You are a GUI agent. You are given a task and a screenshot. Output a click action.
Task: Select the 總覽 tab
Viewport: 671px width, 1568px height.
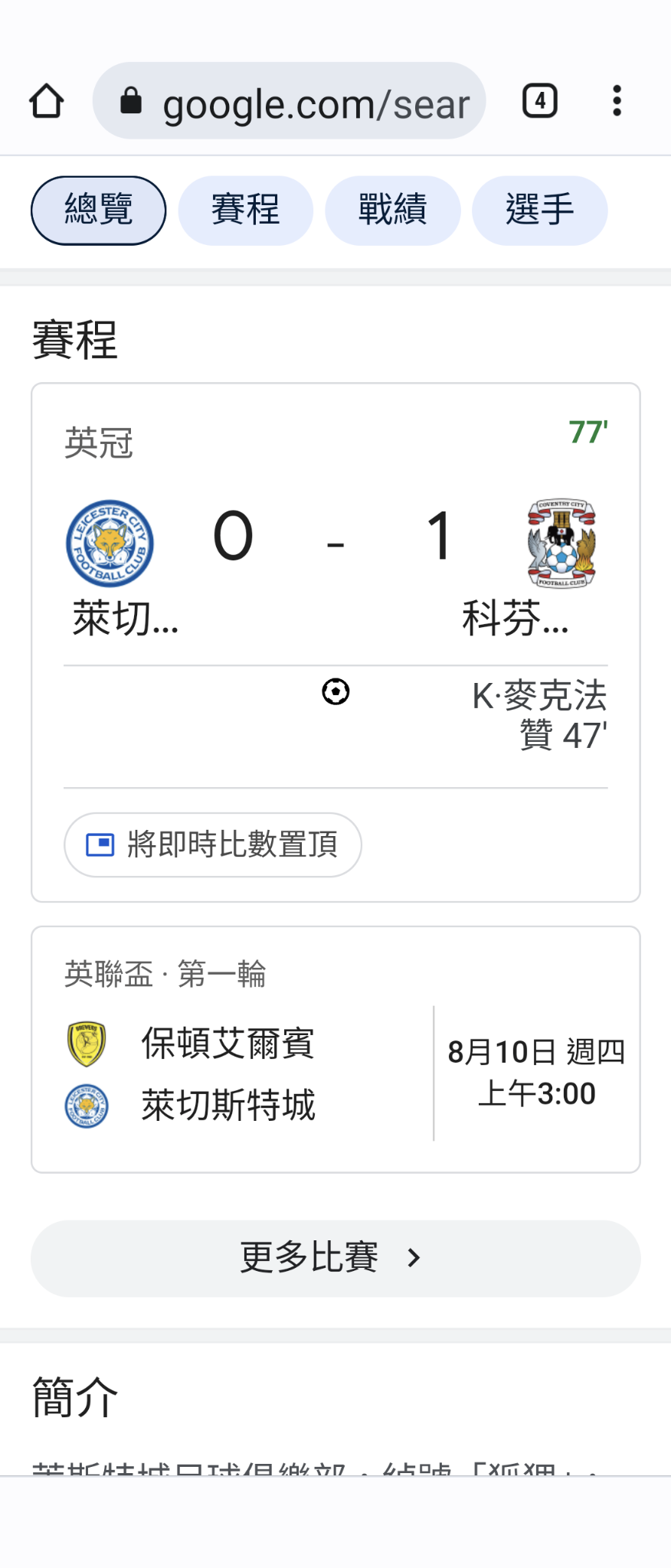tap(99, 211)
